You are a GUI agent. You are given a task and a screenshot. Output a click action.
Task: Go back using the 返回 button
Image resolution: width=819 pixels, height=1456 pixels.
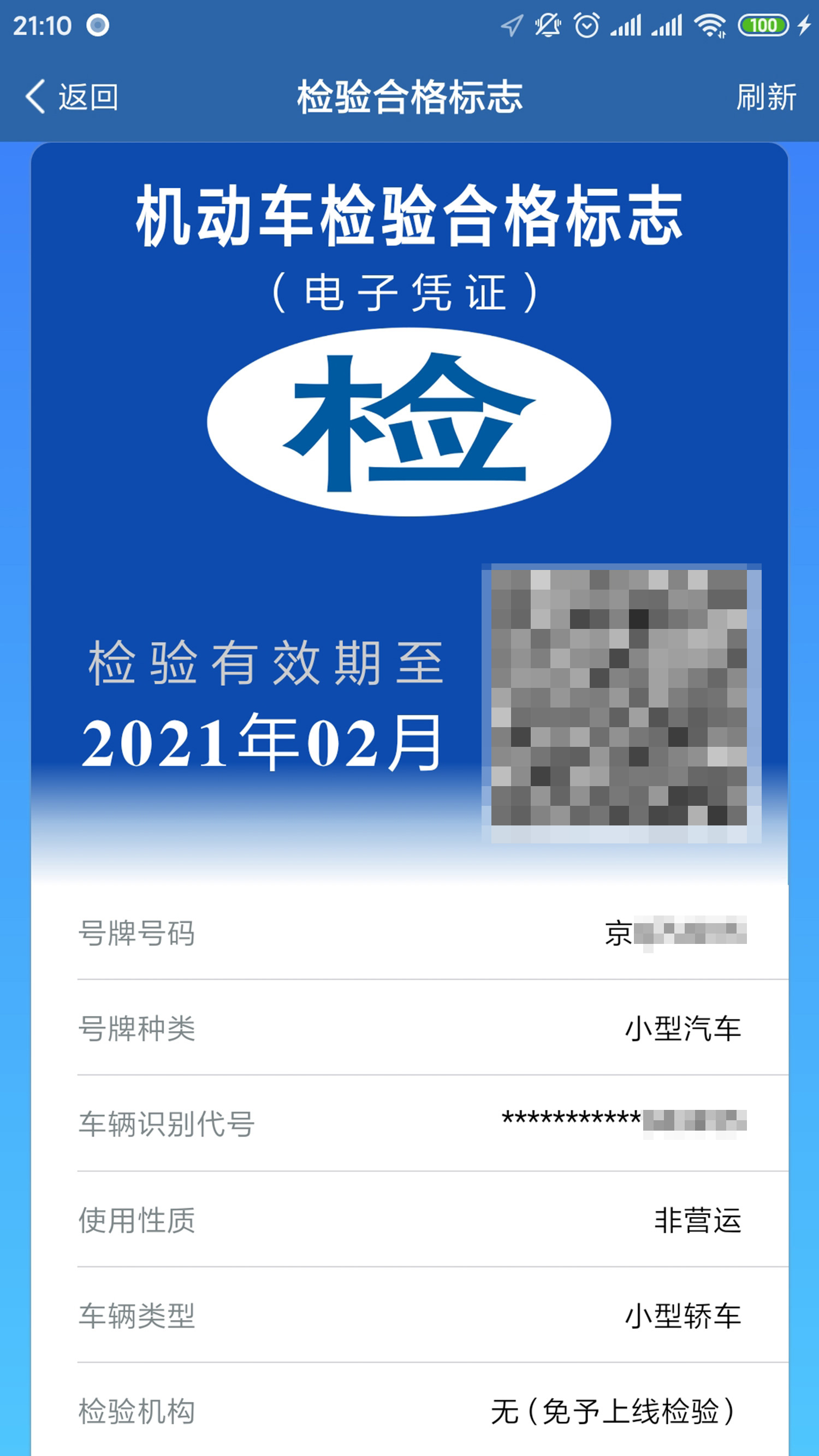(72, 97)
